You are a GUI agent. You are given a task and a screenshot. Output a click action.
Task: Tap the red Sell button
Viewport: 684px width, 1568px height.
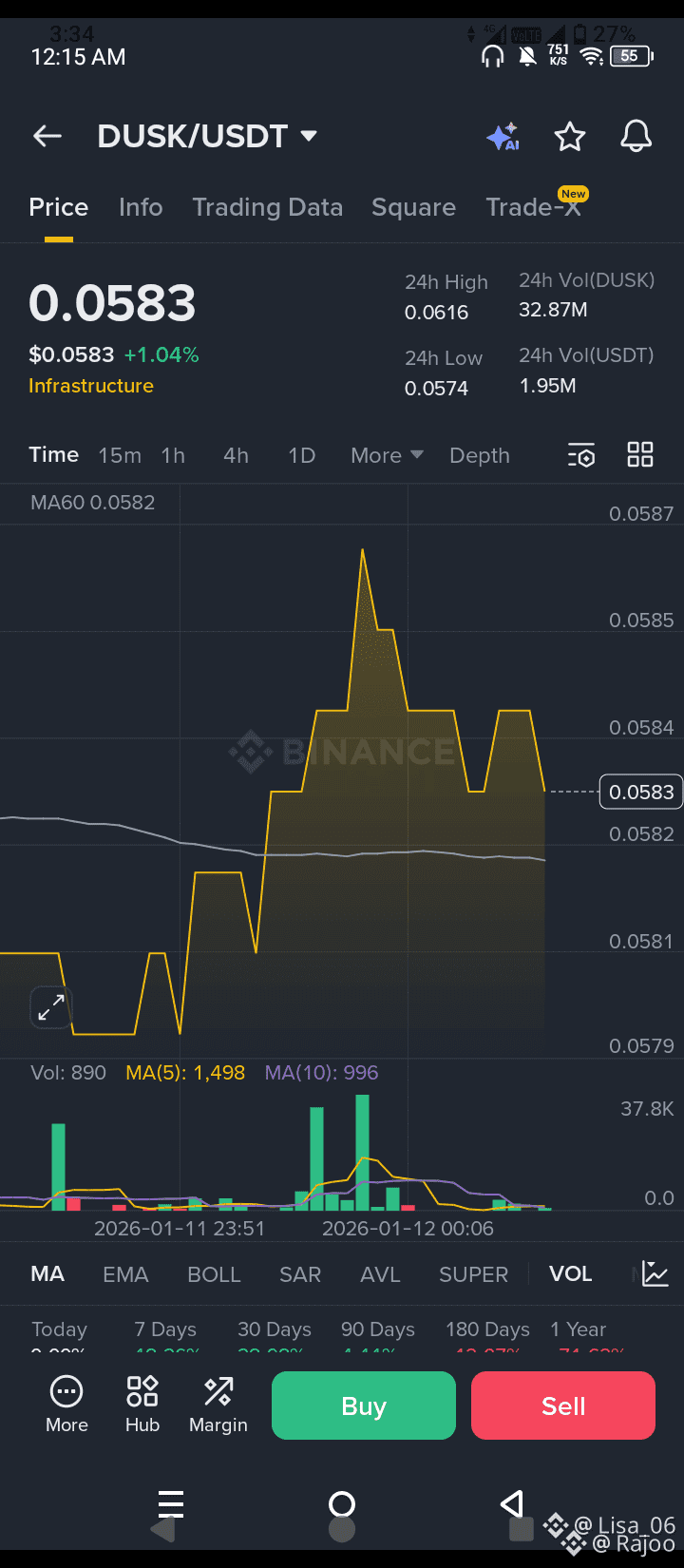(x=563, y=1405)
